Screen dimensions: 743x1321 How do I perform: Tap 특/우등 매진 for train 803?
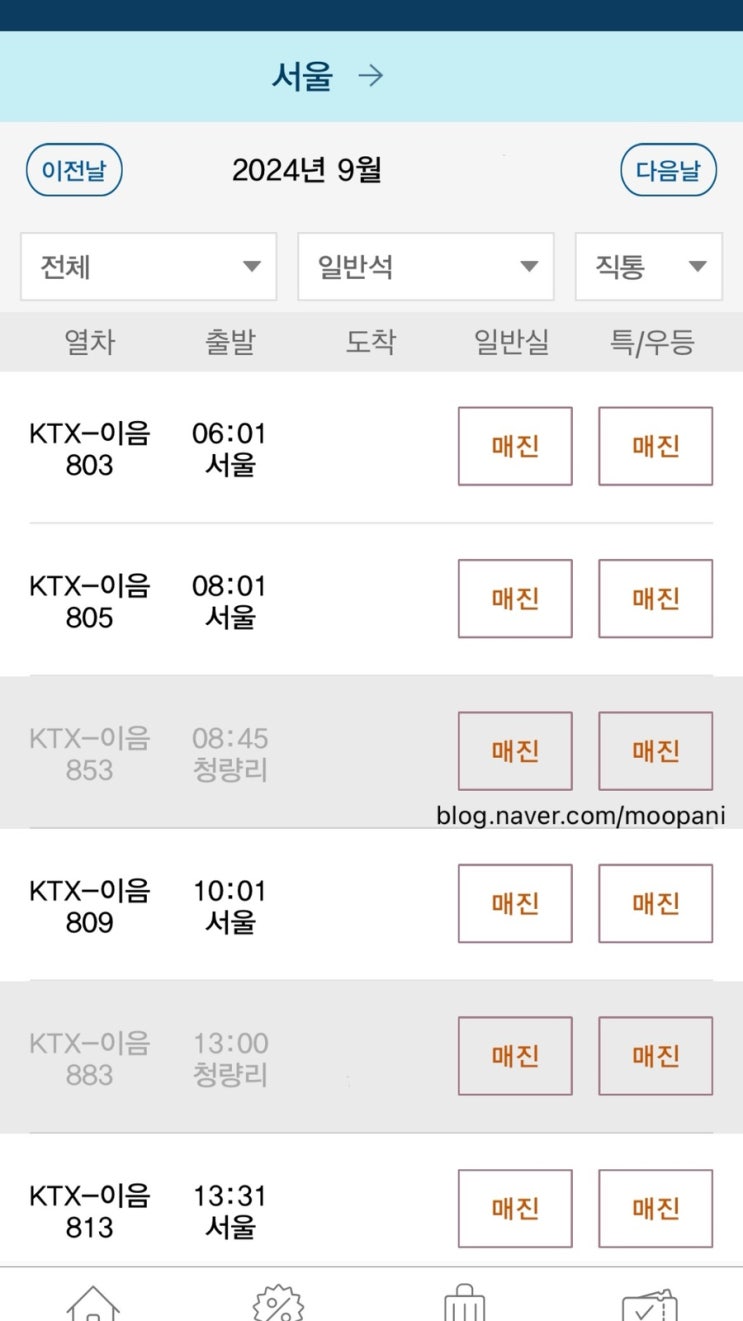click(655, 446)
